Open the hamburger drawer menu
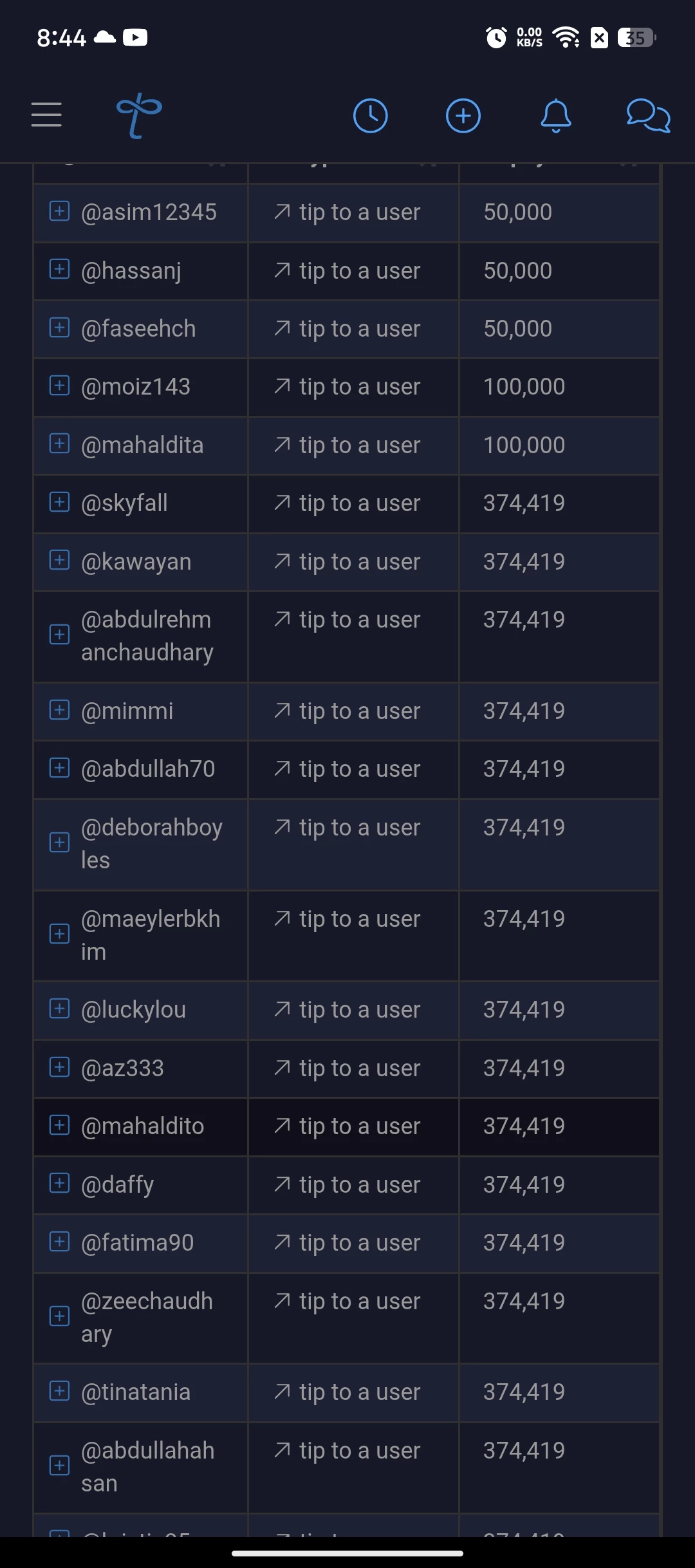Screen dimensions: 695x1568 click(x=46, y=115)
